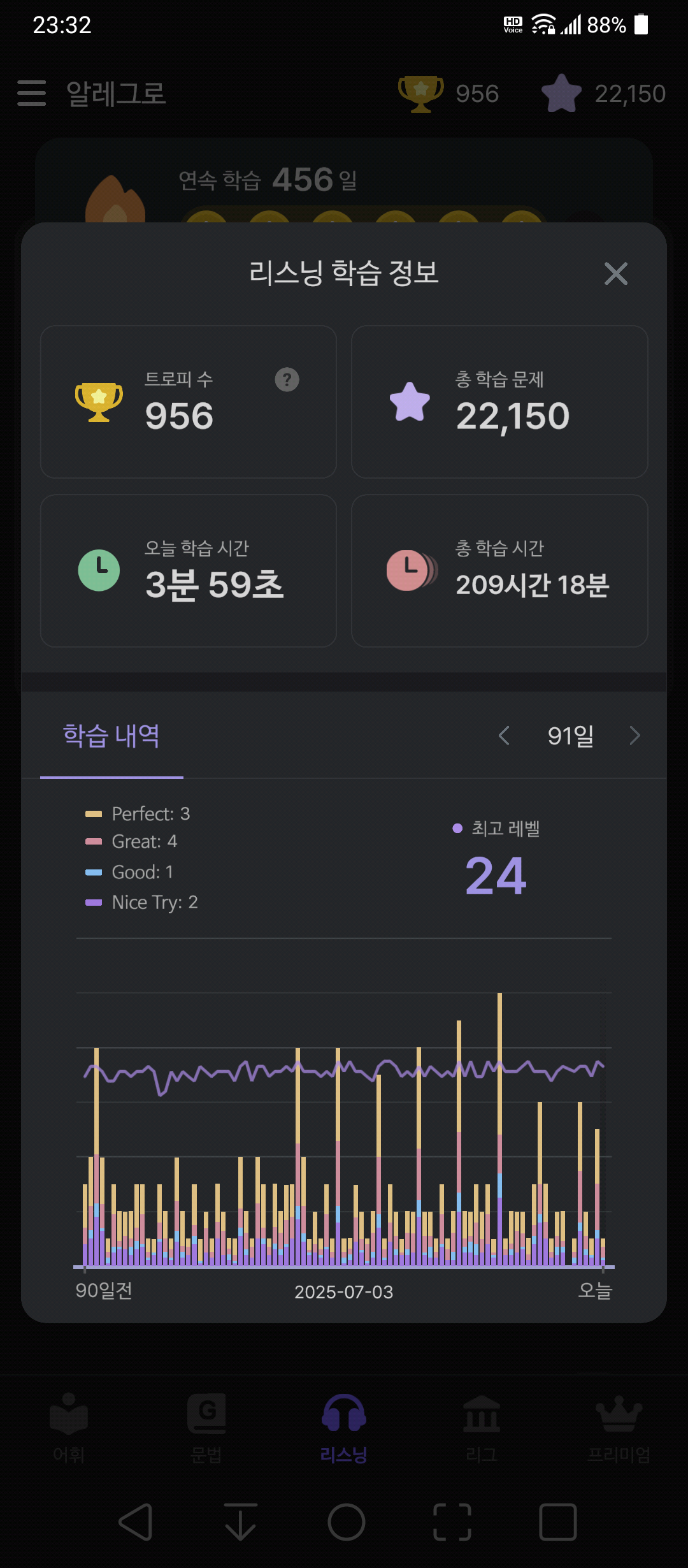Go to the previous period before 91일
This screenshot has height=1568, width=688.
504,736
